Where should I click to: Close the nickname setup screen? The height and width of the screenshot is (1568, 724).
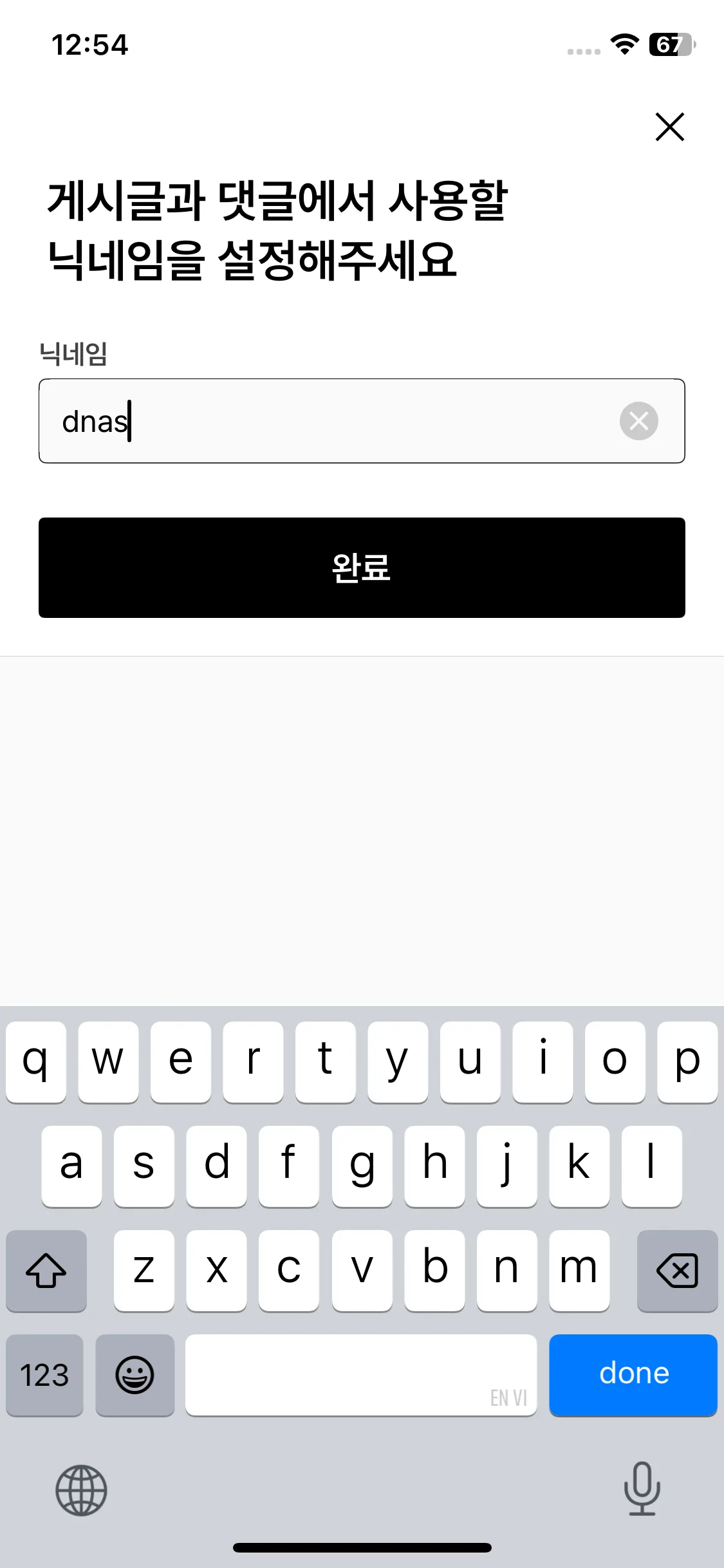[669, 127]
